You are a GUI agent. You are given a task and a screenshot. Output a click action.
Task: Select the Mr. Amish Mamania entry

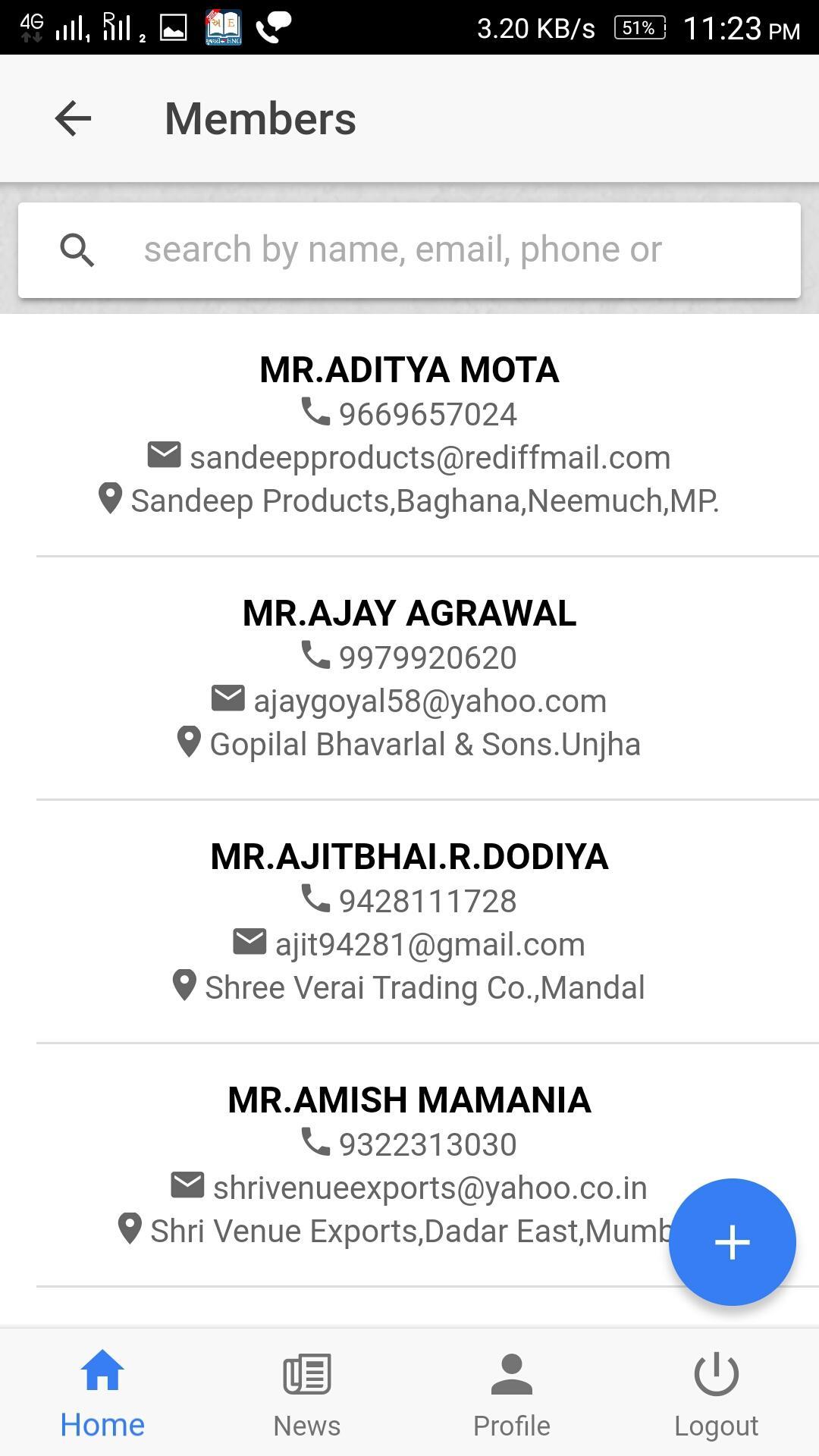tap(409, 1100)
